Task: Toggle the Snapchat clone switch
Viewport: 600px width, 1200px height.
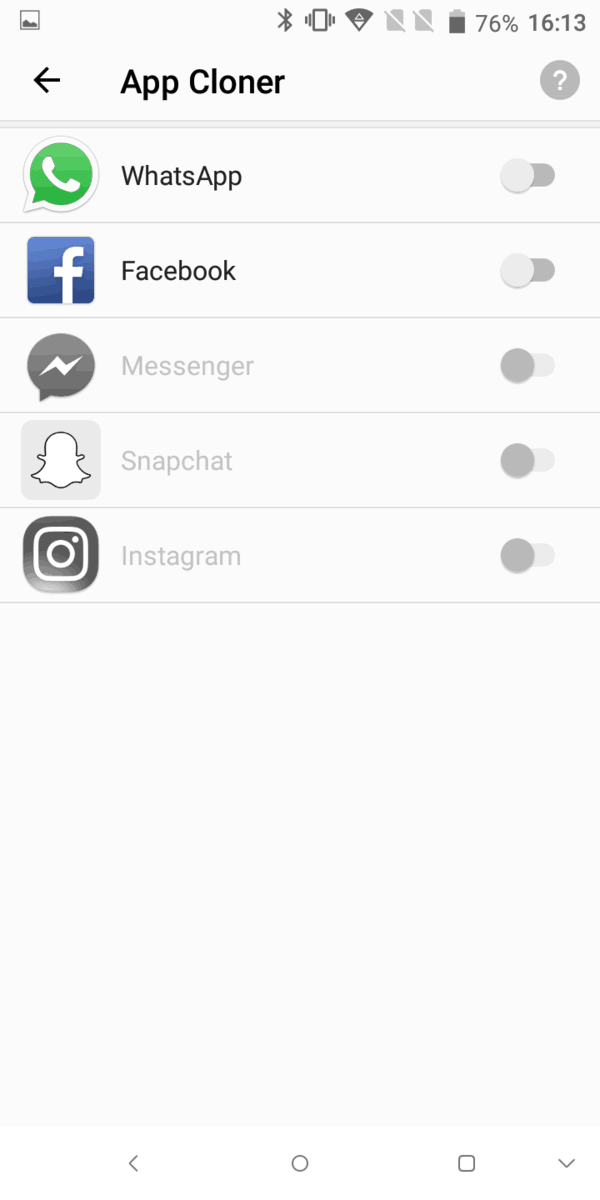Action: coord(527,461)
